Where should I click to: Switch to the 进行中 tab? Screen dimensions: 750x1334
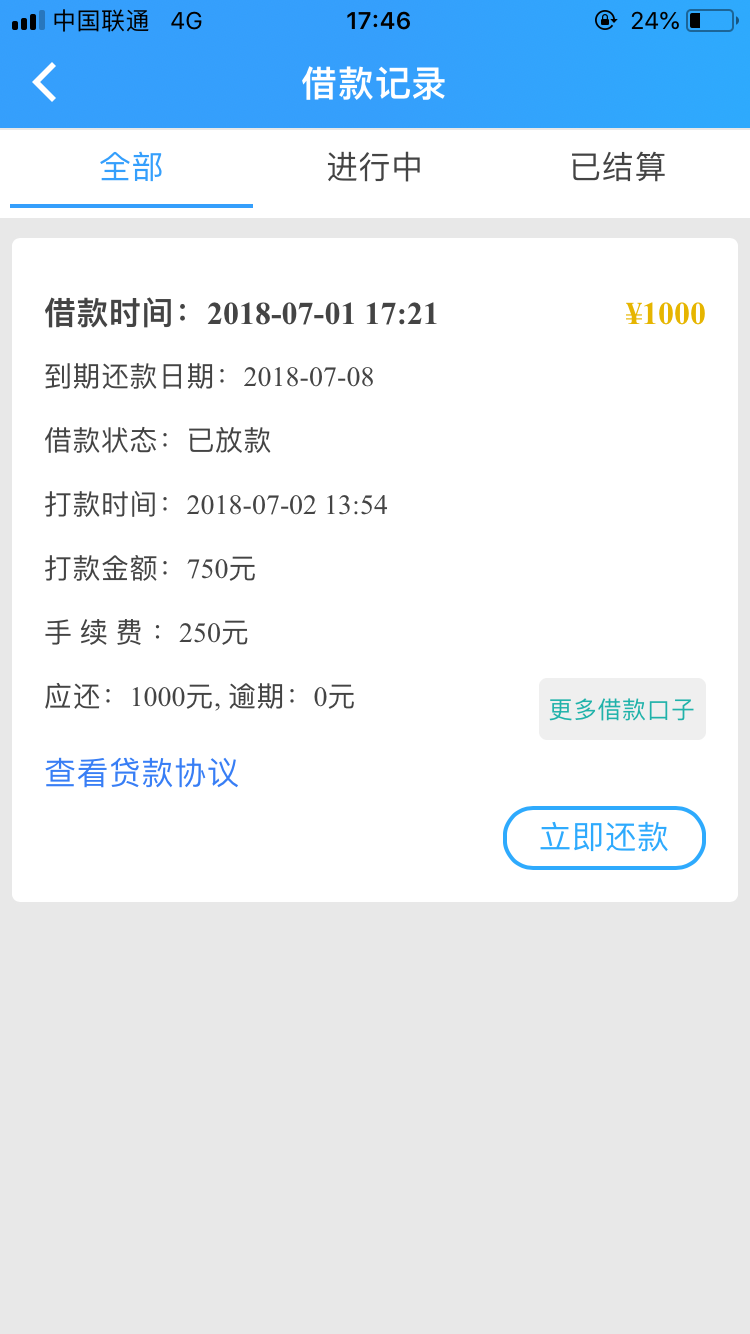click(375, 168)
